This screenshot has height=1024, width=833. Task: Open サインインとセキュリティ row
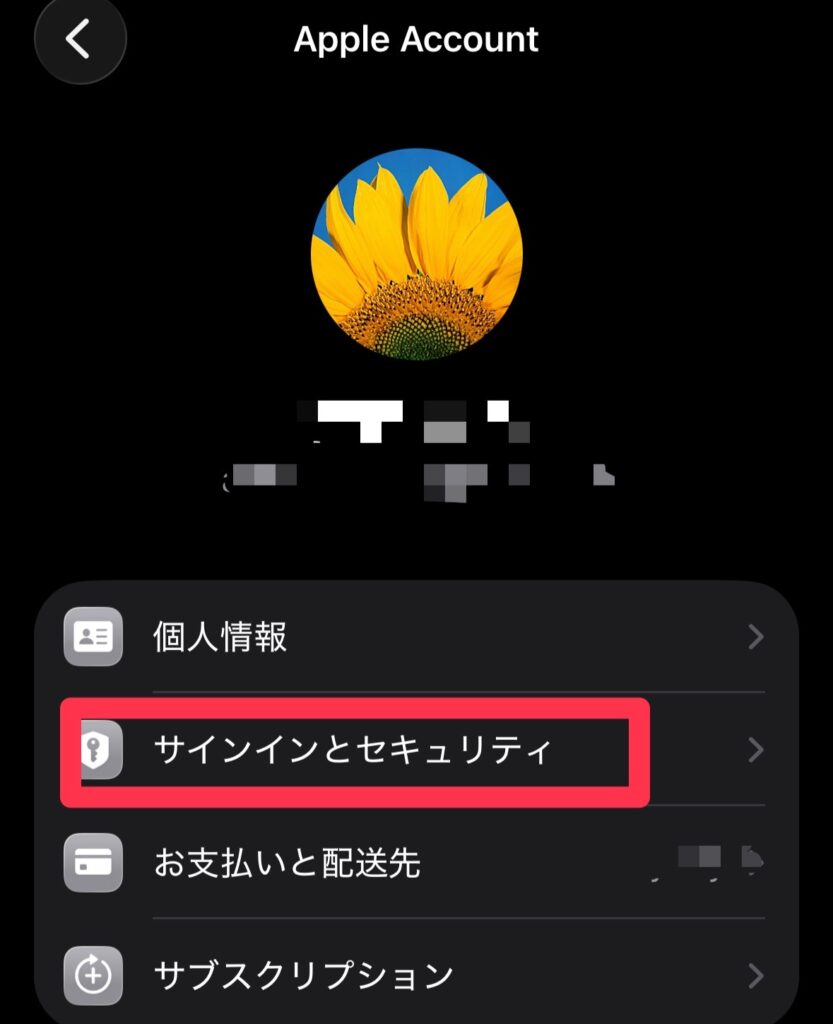tap(416, 750)
